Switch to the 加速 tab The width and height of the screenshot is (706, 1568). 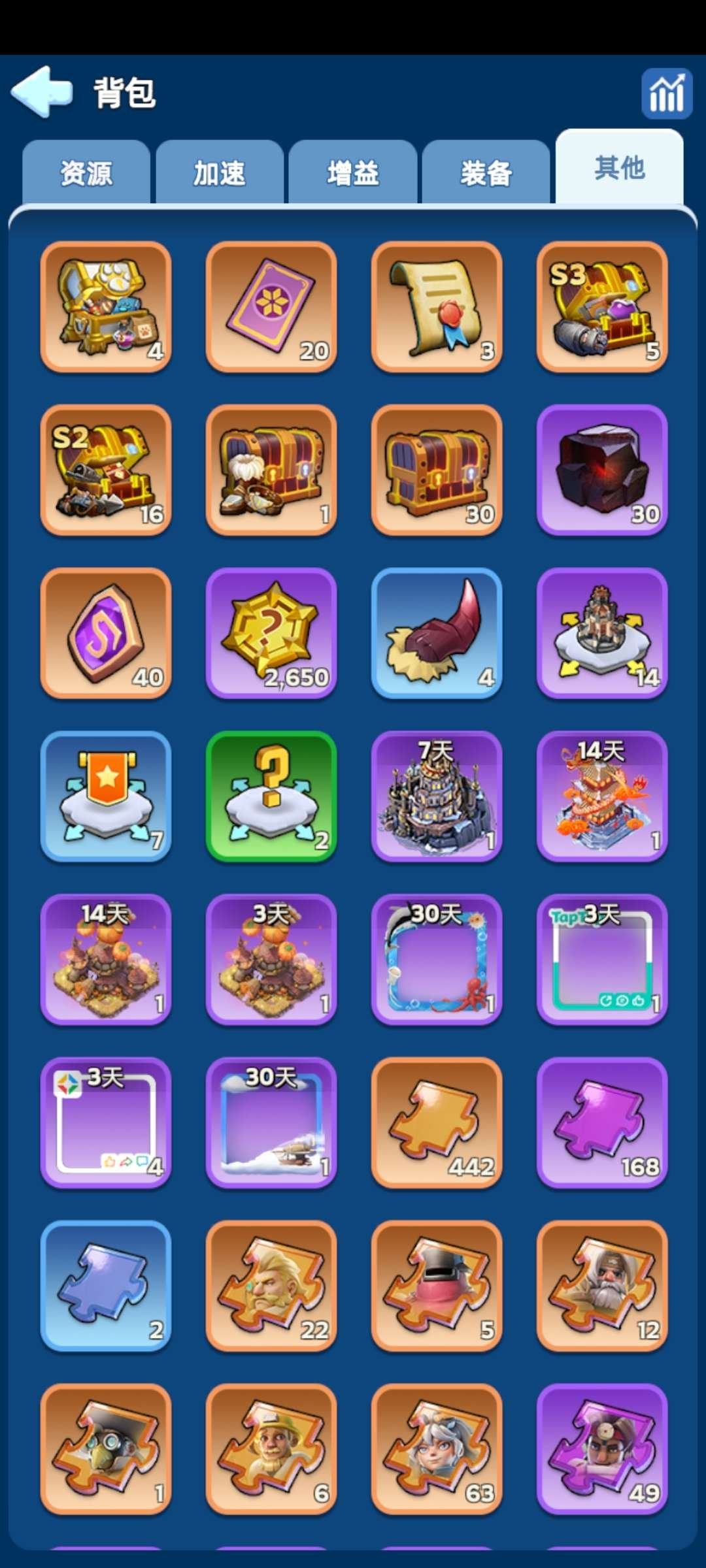(x=220, y=173)
